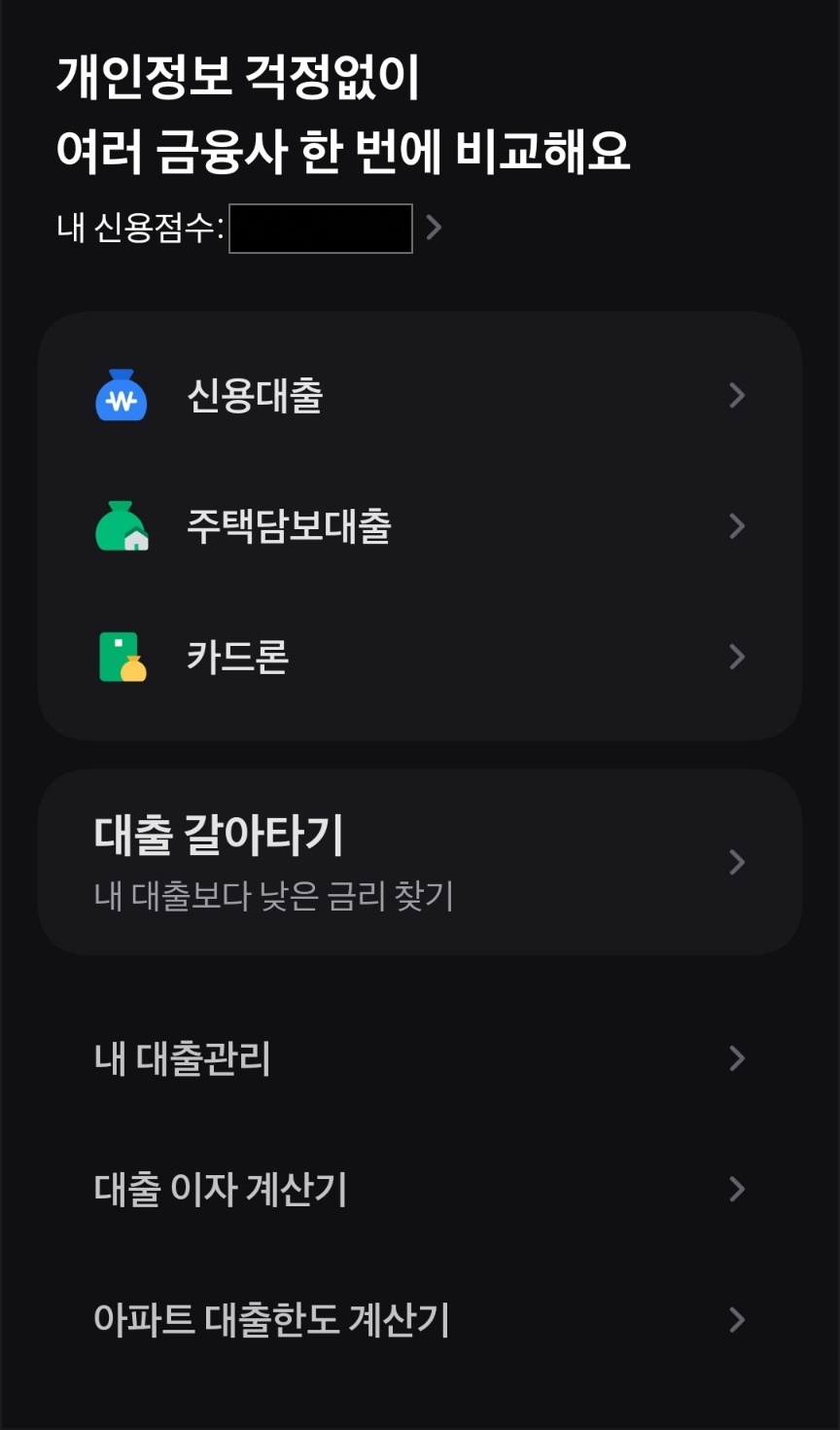840x1430 pixels.
Task: Tap the 카드론 card and coin icon
Action: tap(120, 658)
